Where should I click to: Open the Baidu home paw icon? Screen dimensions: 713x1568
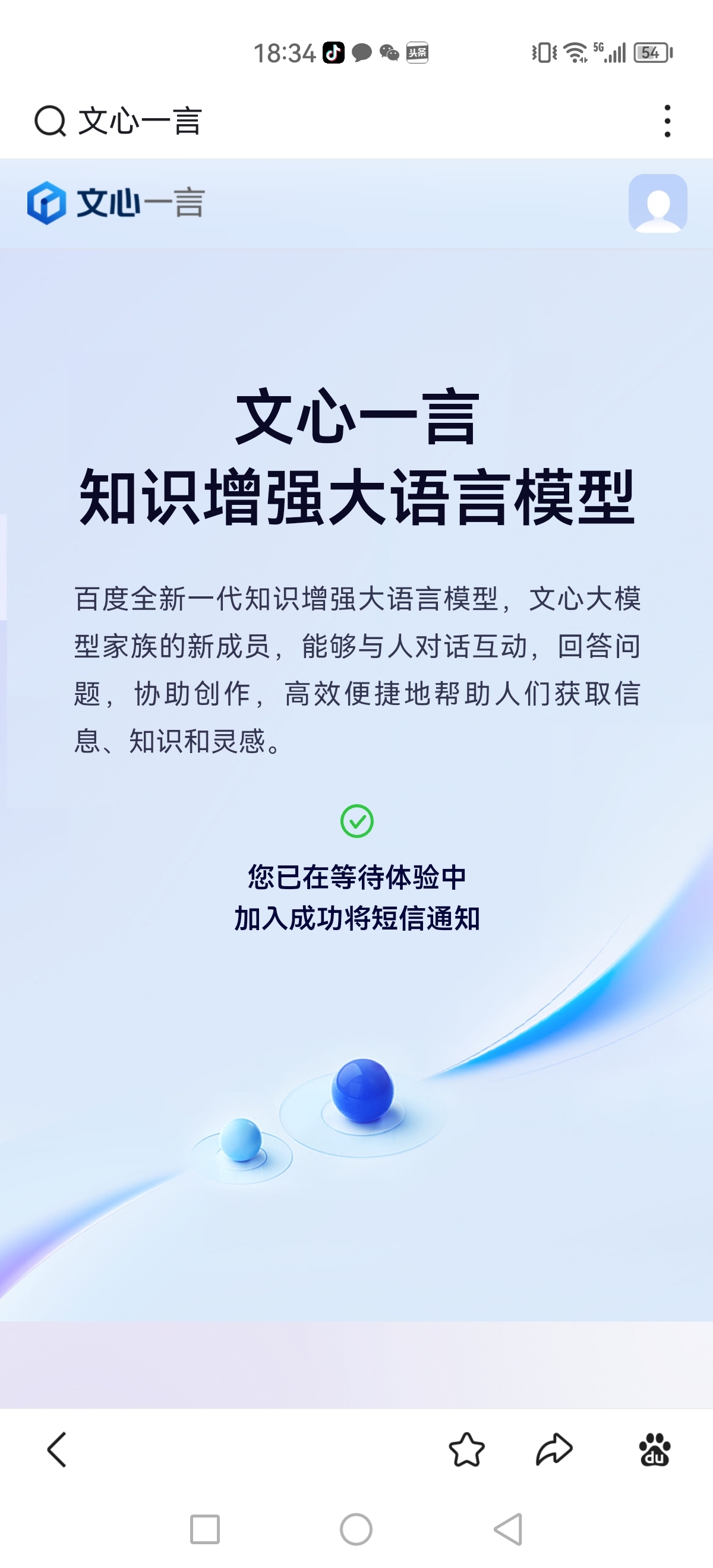(655, 1450)
